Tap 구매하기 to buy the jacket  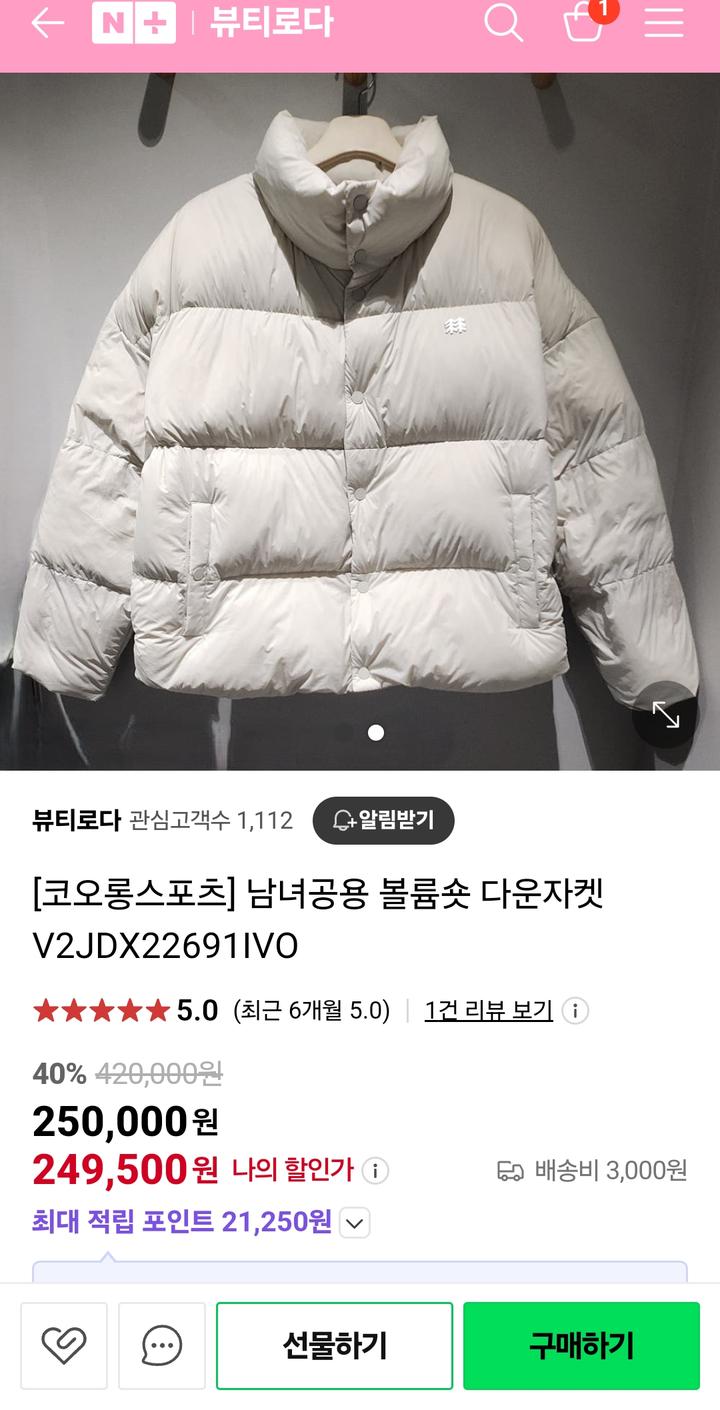coord(581,1345)
